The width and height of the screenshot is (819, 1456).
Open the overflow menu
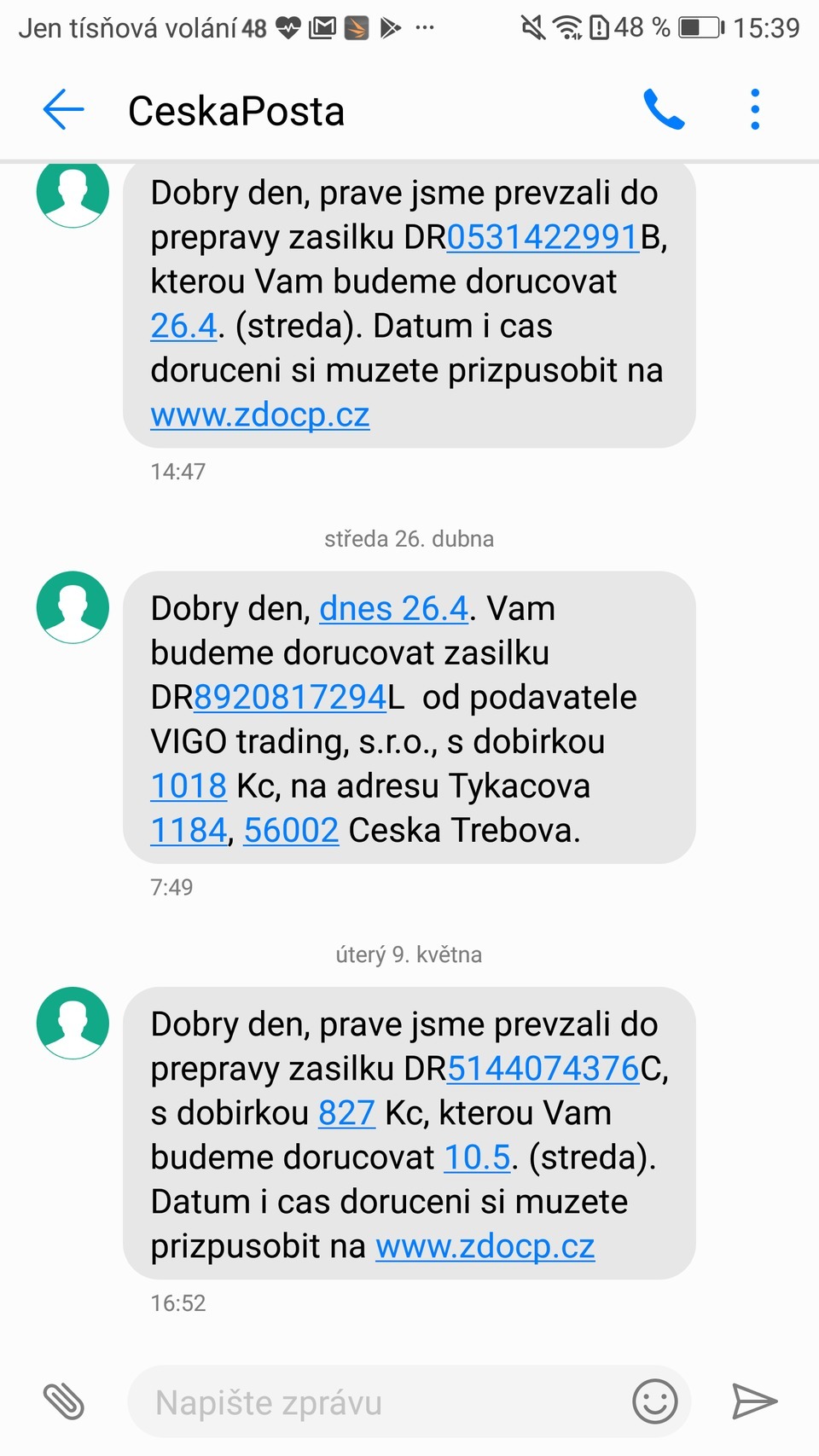(x=755, y=110)
